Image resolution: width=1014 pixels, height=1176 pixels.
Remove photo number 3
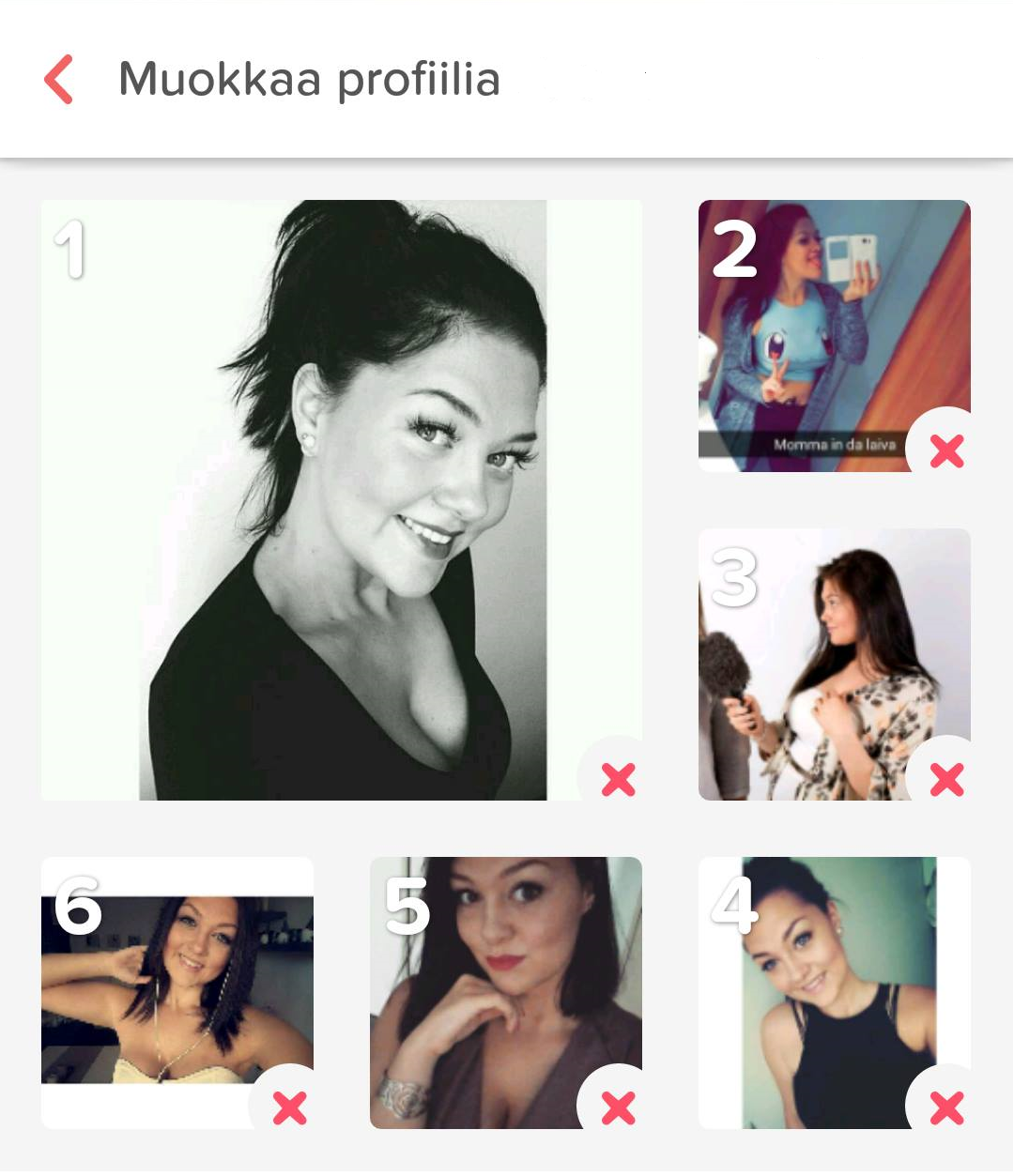tap(946, 779)
